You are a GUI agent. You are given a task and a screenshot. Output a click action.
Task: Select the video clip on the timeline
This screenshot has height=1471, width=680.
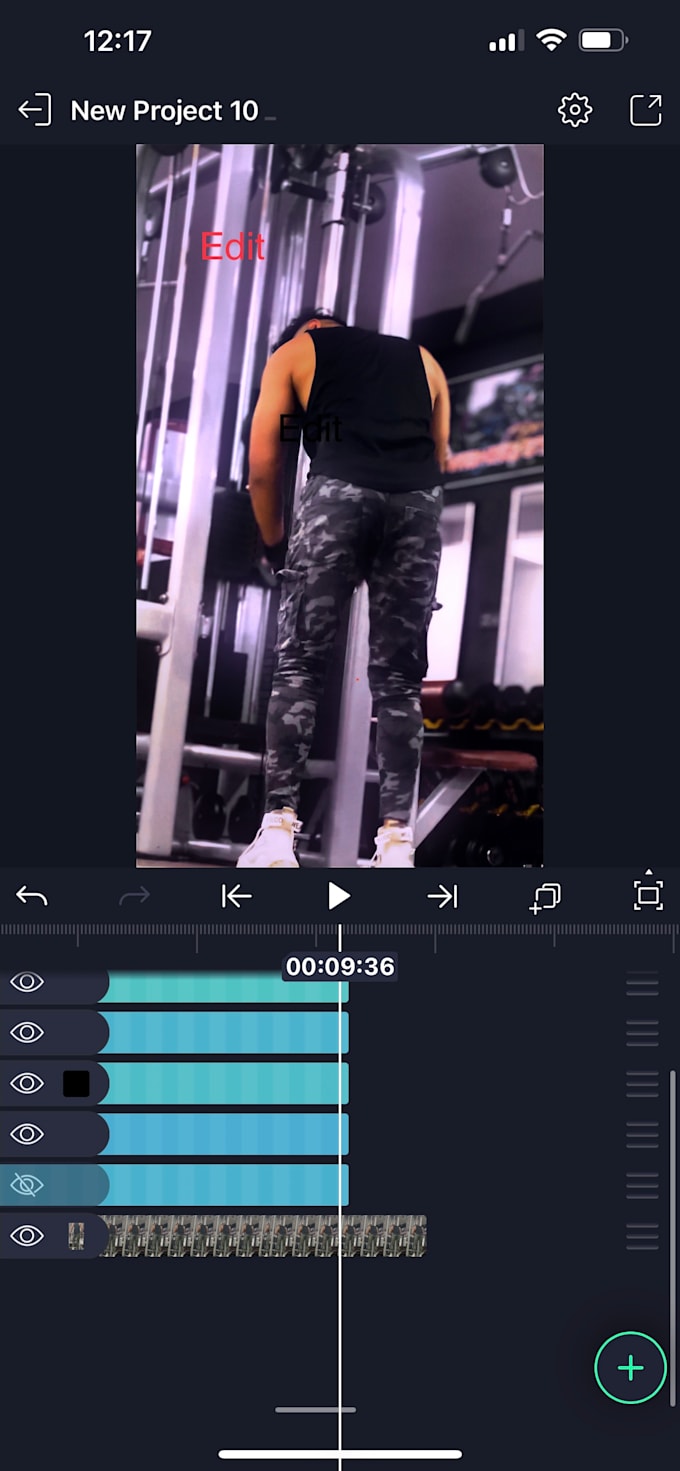point(262,1236)
